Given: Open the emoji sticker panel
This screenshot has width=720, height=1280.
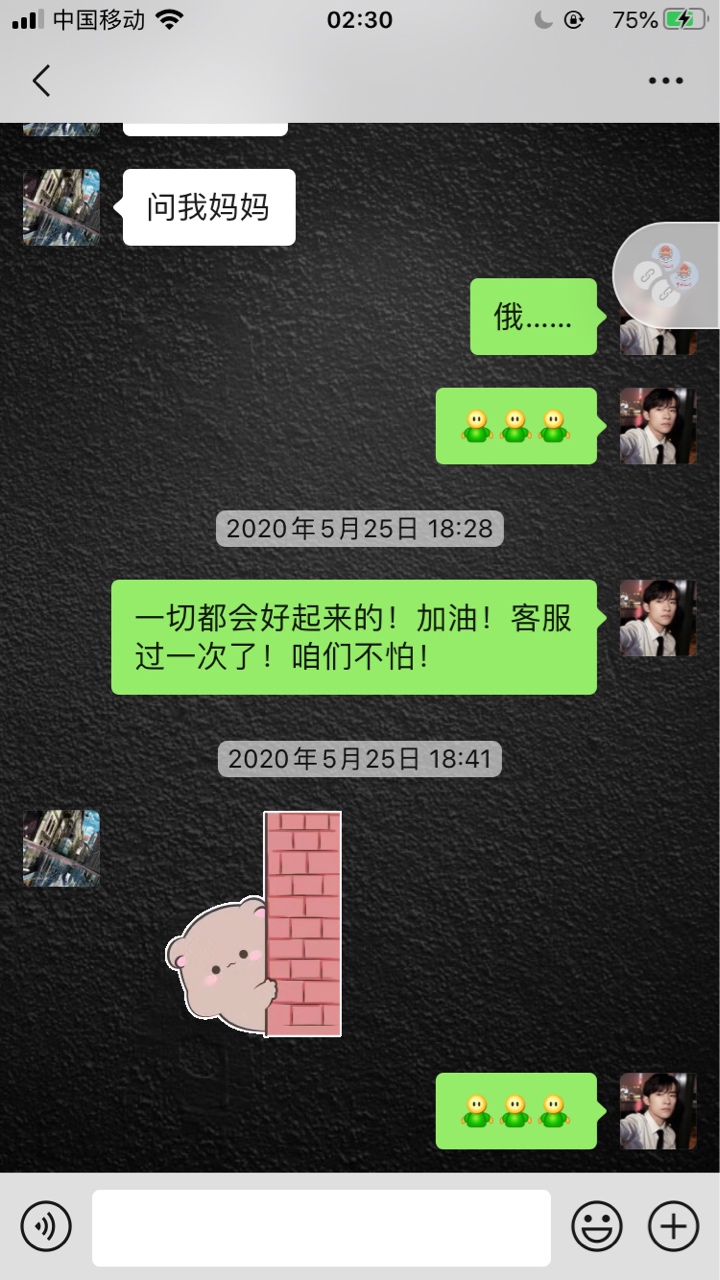Looking at the screenshot, I should pyautogui.click(x=597, y=1226).
